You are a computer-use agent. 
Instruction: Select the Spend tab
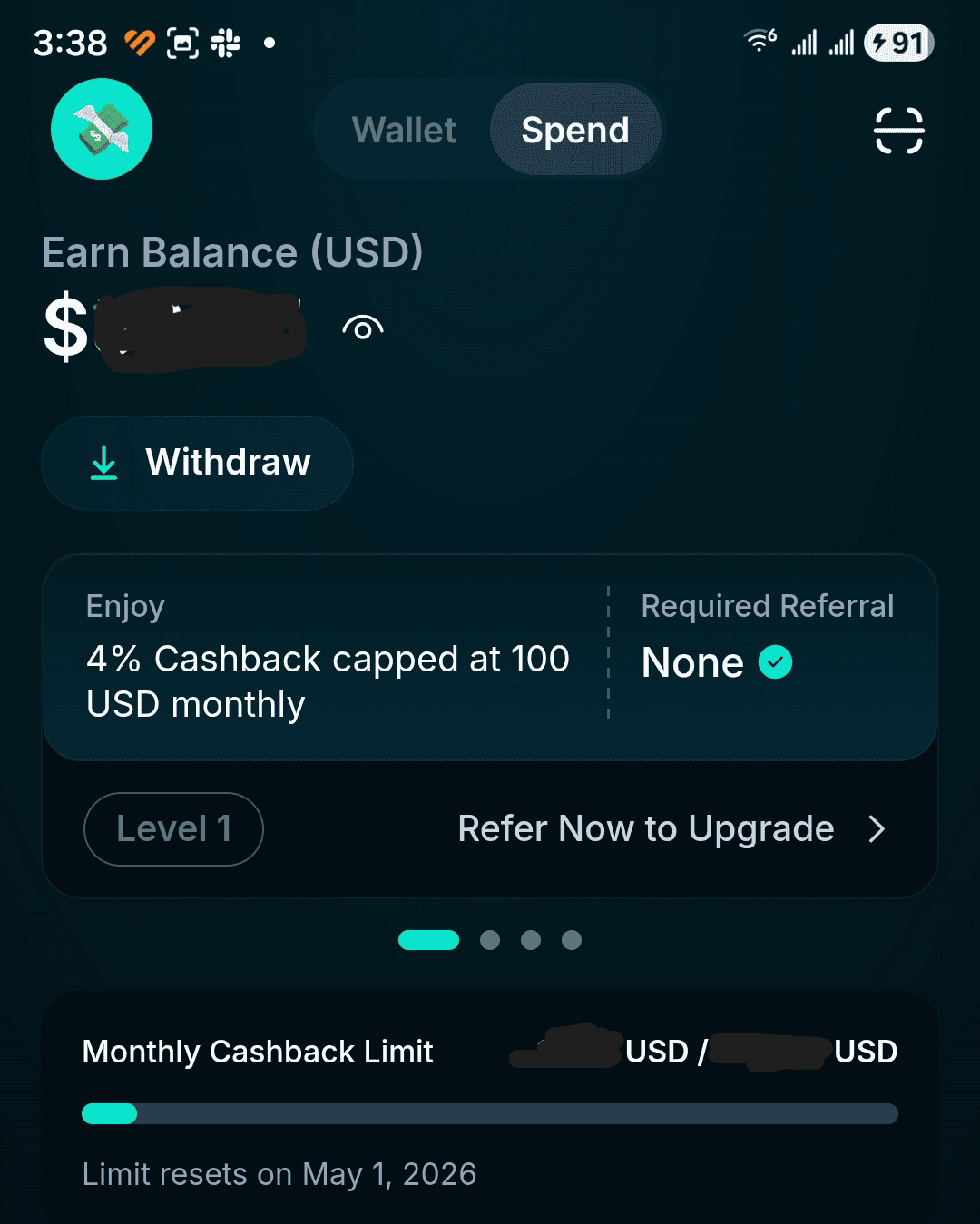click(x=575, y=130)
